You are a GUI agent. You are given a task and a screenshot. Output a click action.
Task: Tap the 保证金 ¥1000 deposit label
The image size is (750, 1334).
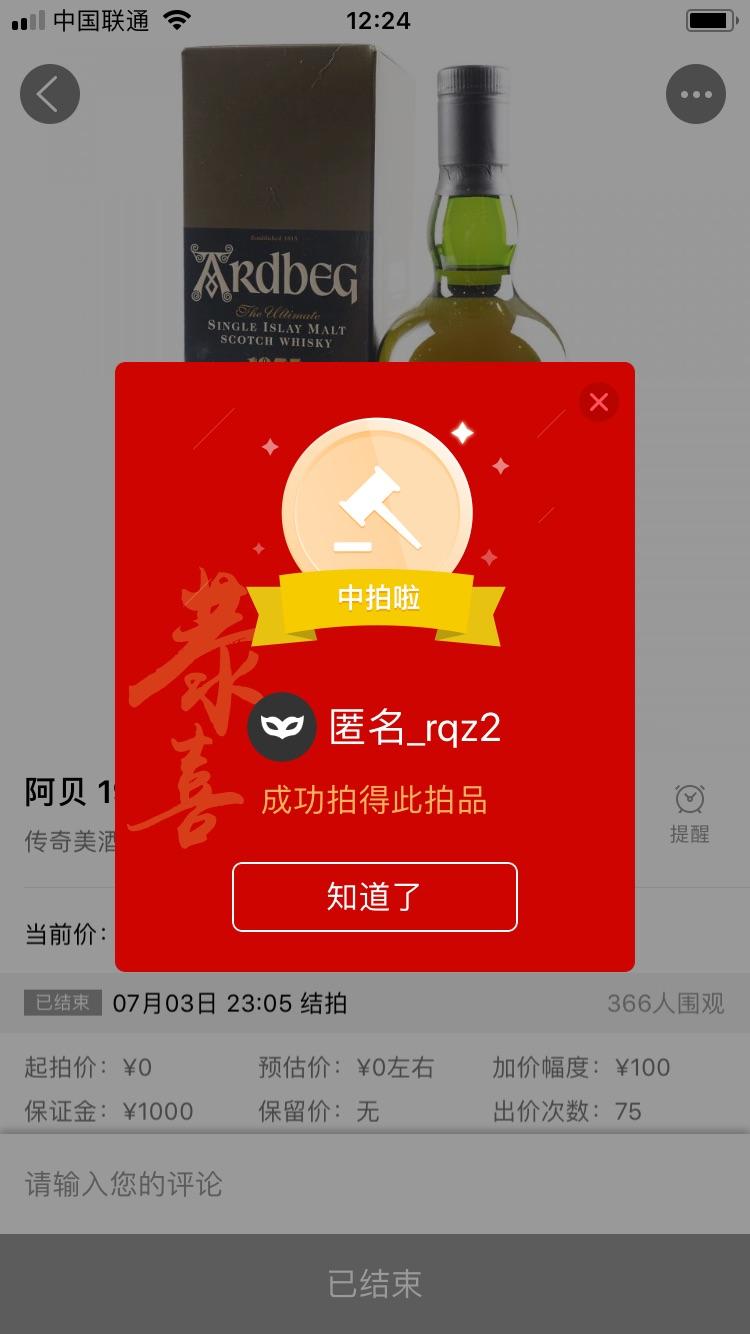pos(110,1111)
